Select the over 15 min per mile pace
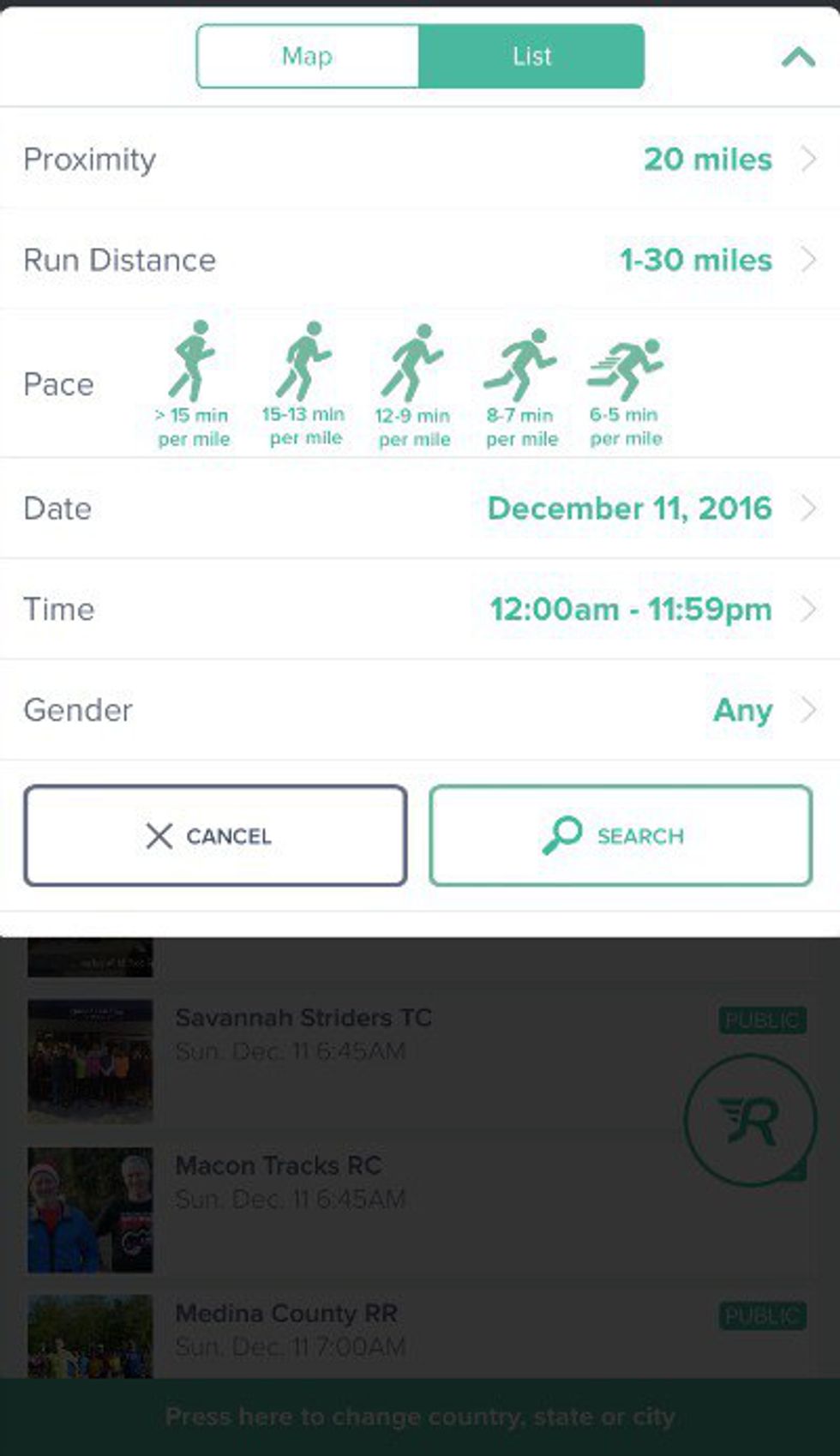The height and width of the screenshot is (1456, 840). click(194, 384)
